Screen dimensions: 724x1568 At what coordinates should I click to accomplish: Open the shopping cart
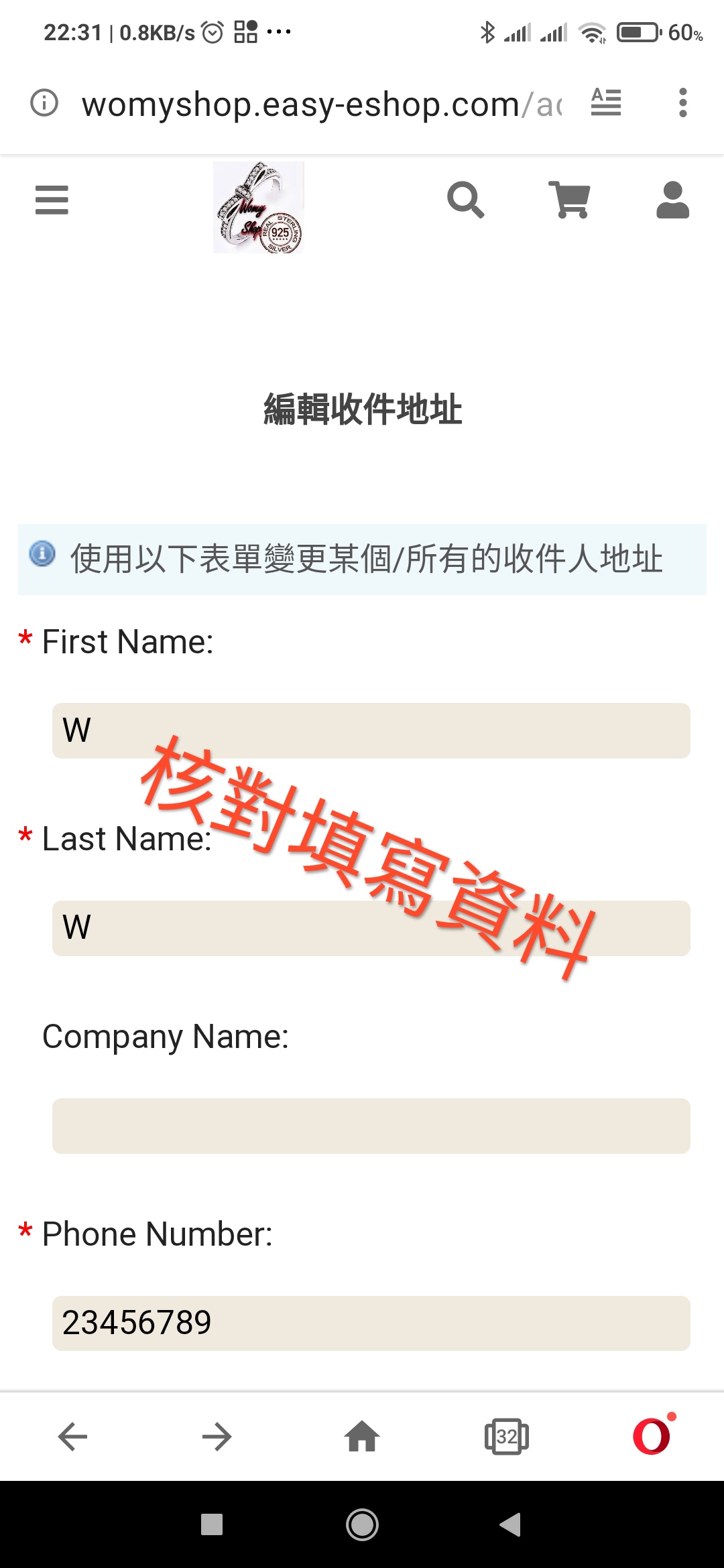pos(569,200)
